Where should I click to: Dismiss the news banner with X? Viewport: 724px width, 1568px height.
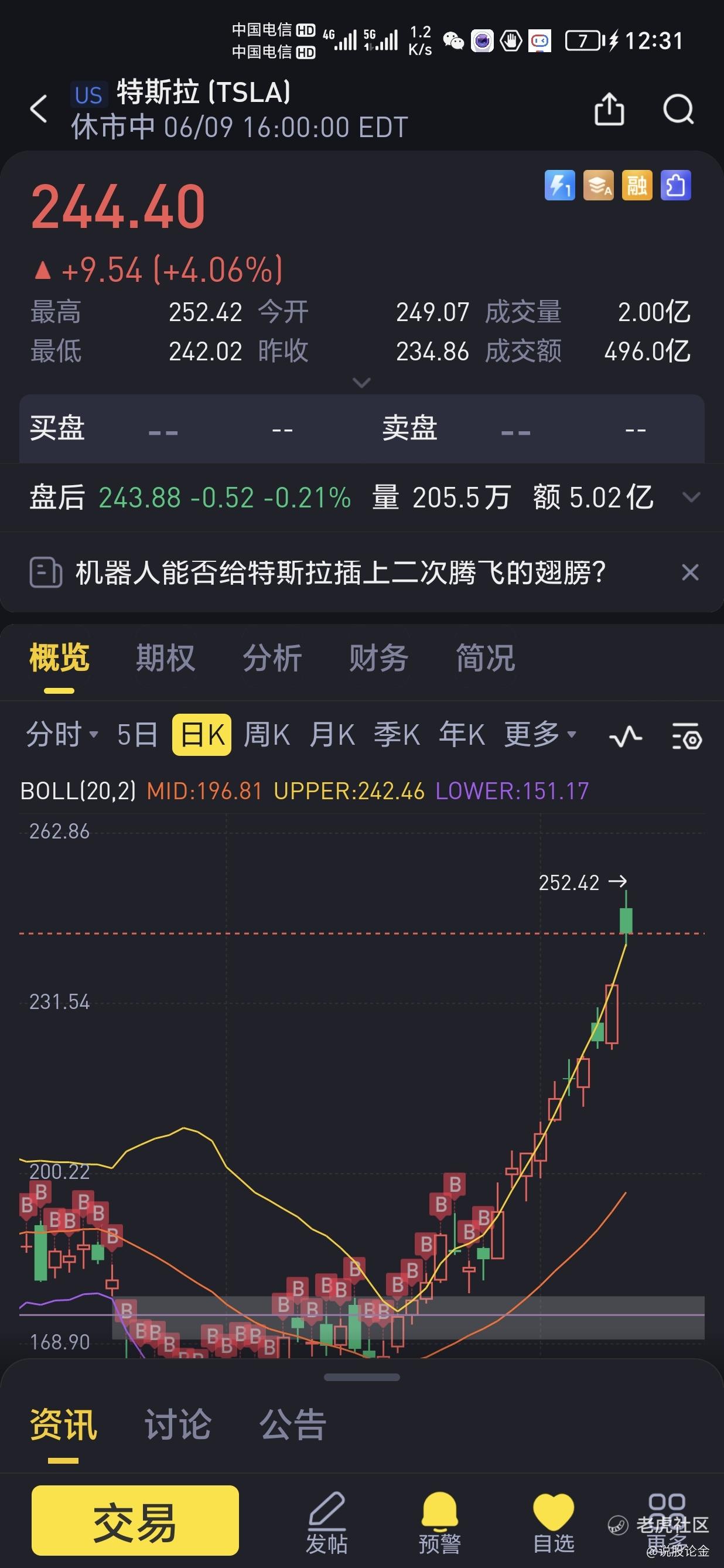[x=690, y=572]
